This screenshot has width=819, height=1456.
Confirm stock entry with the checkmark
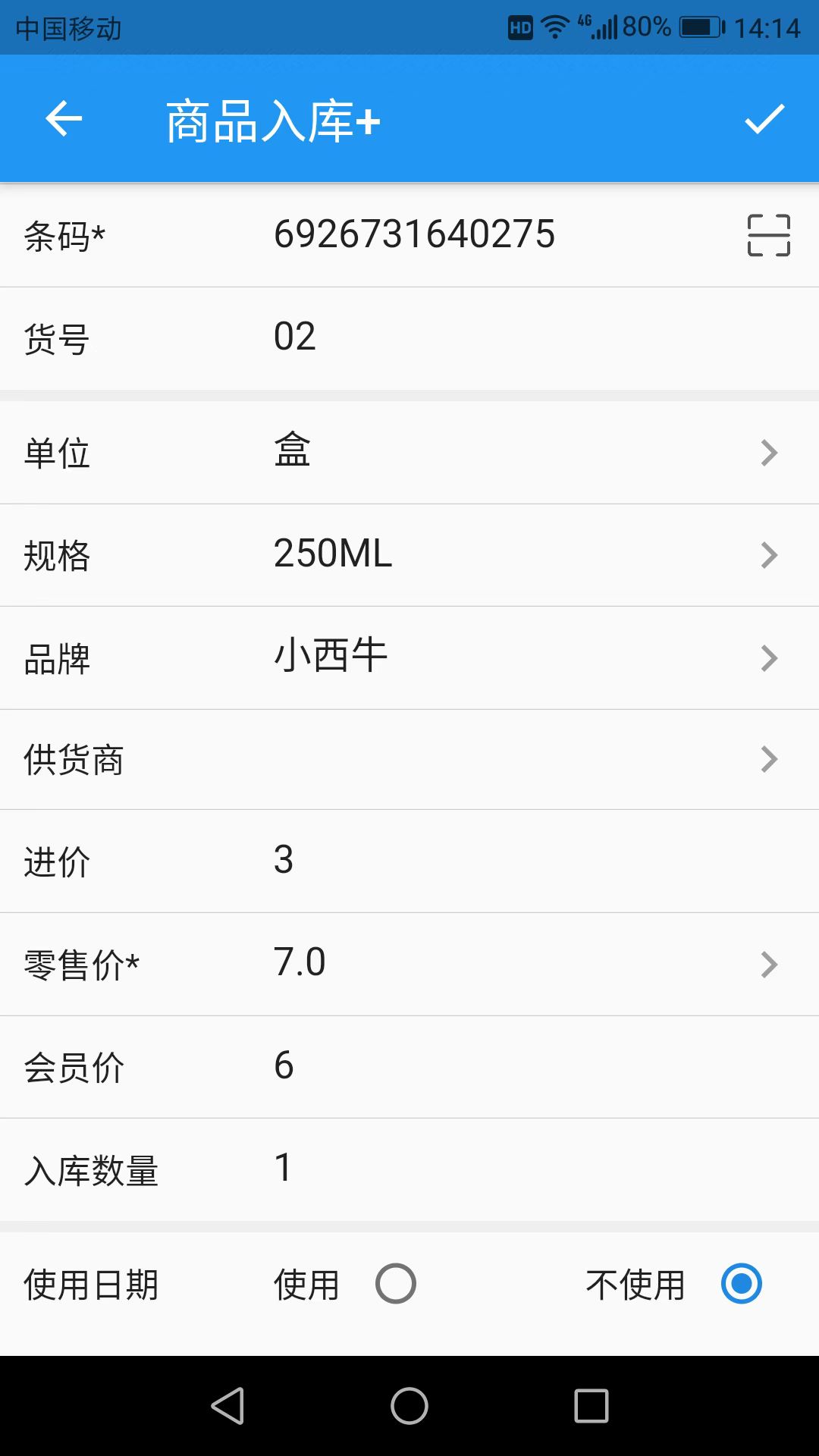click(764, 119)
